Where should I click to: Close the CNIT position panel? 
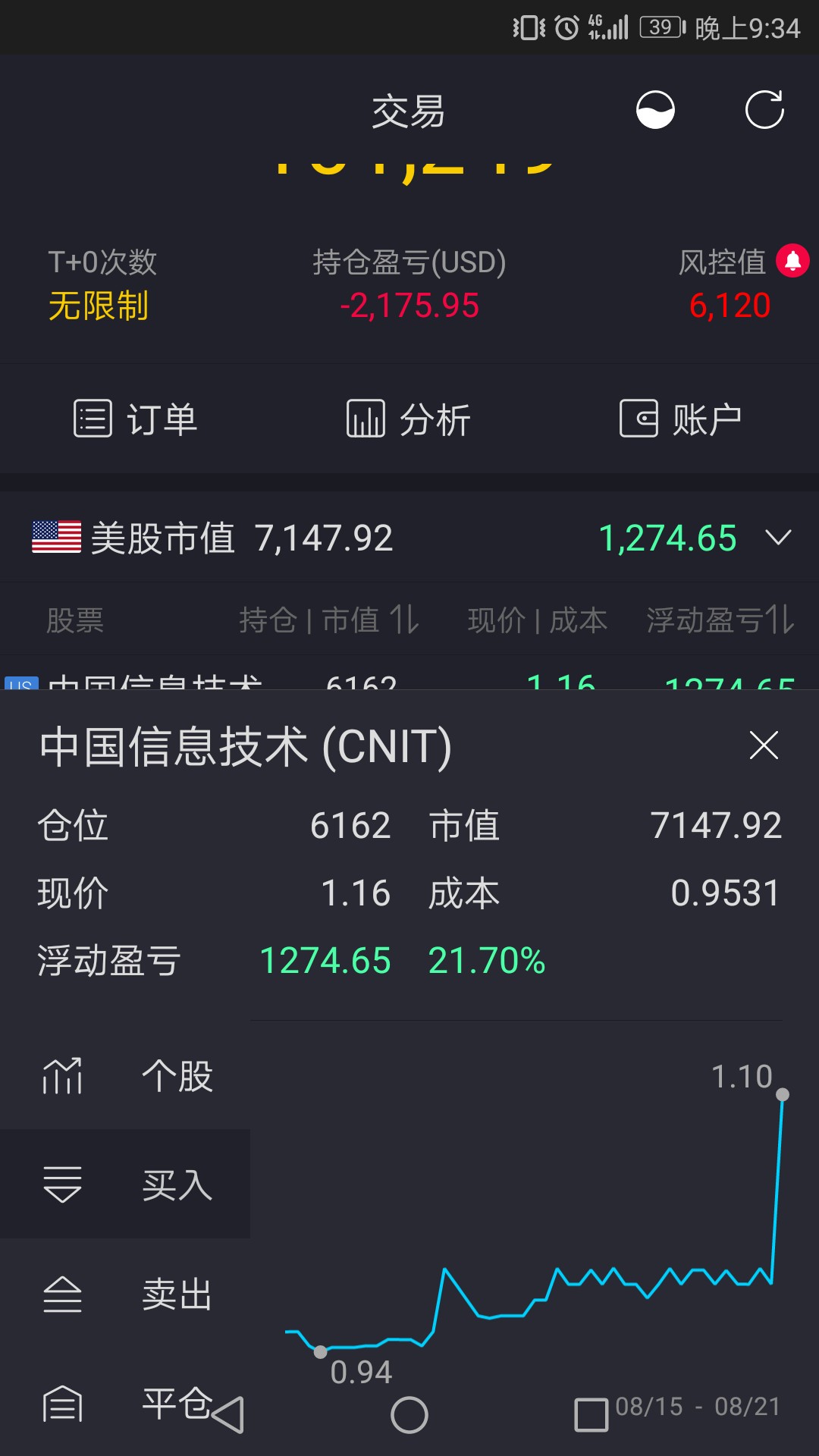click(x=764, y=745)
